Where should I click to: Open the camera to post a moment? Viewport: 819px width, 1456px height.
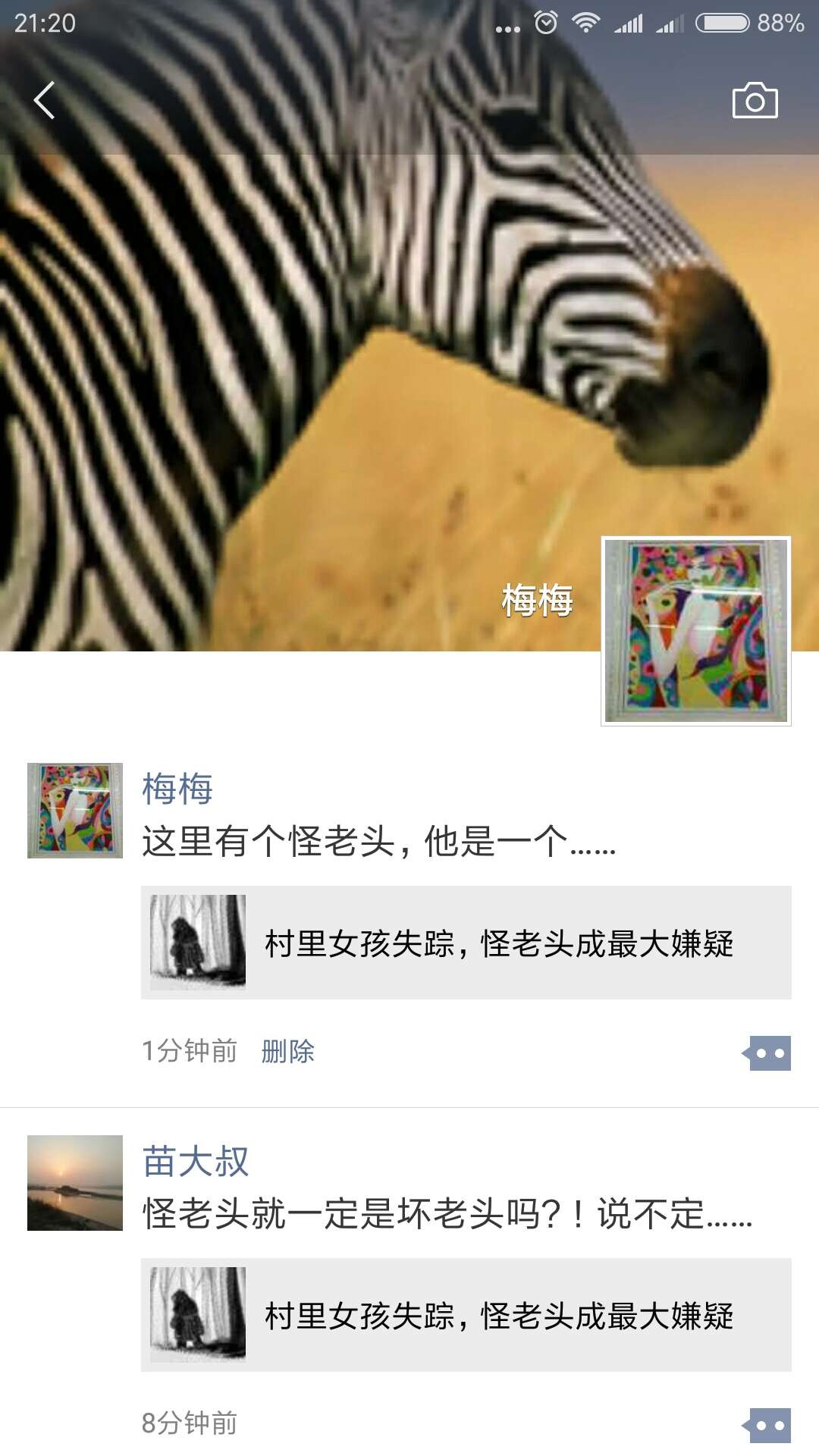755,101
